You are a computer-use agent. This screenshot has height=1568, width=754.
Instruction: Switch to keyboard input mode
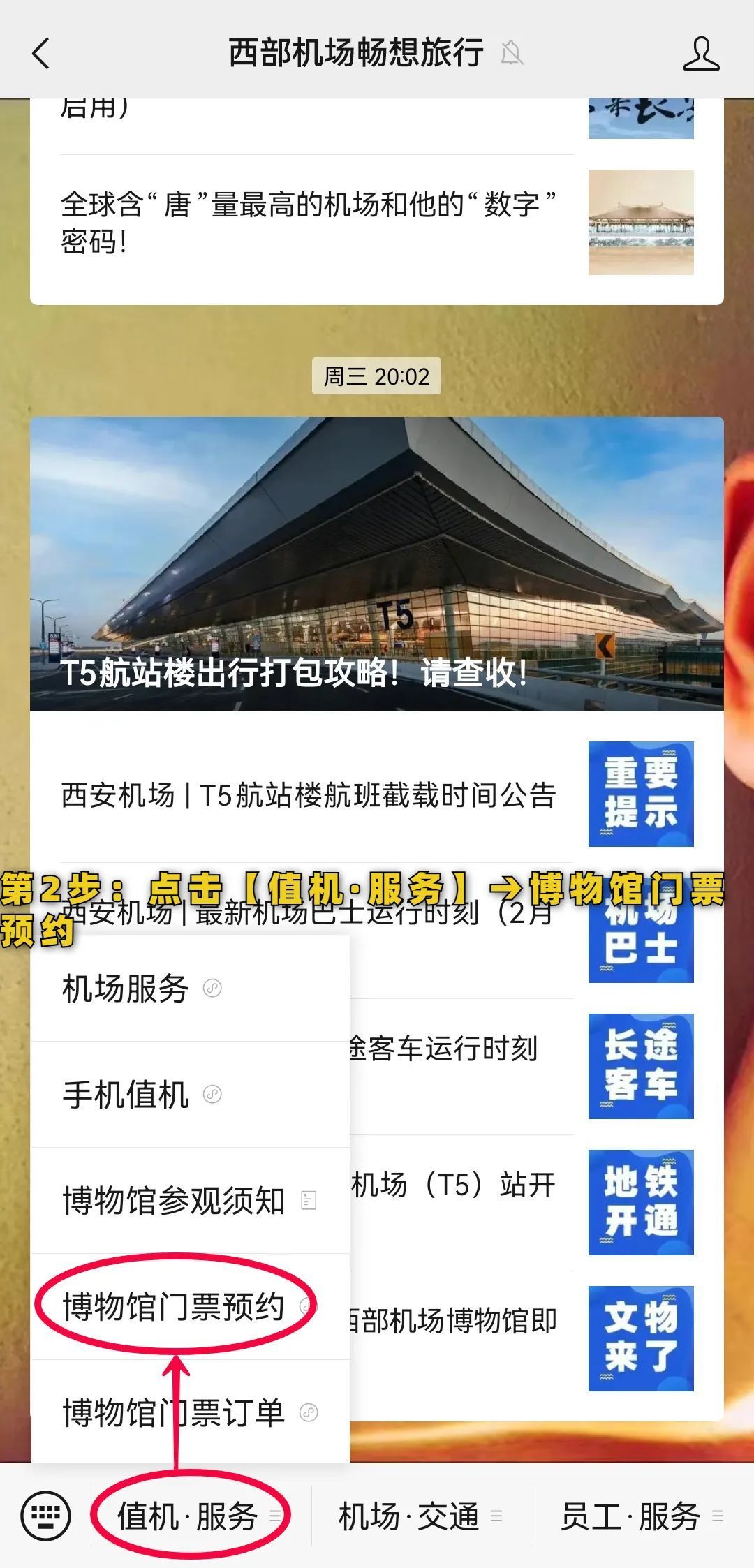pos(46,1516)
